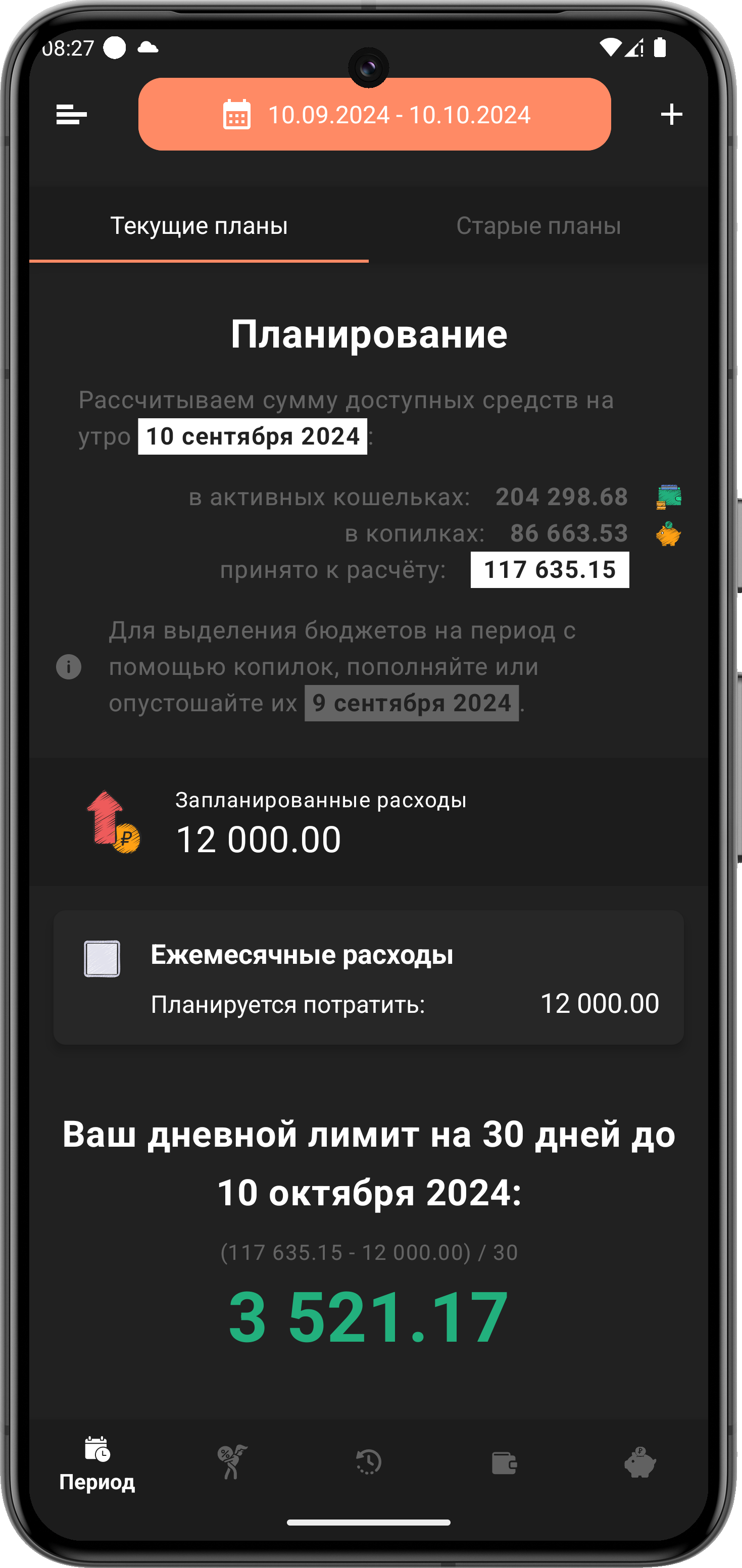
Task: Select the Текущие планы tab
Action: tap(199, 226)
